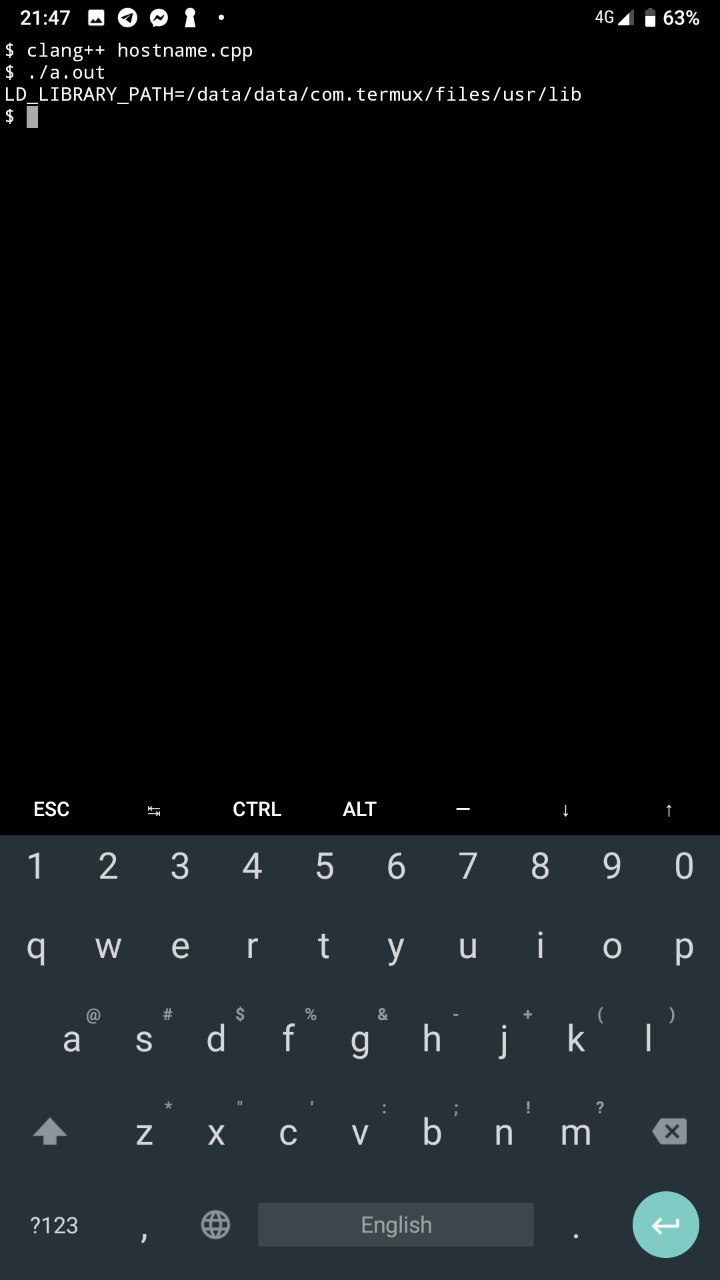Tap the down arrow key

[x=566, y=810]
